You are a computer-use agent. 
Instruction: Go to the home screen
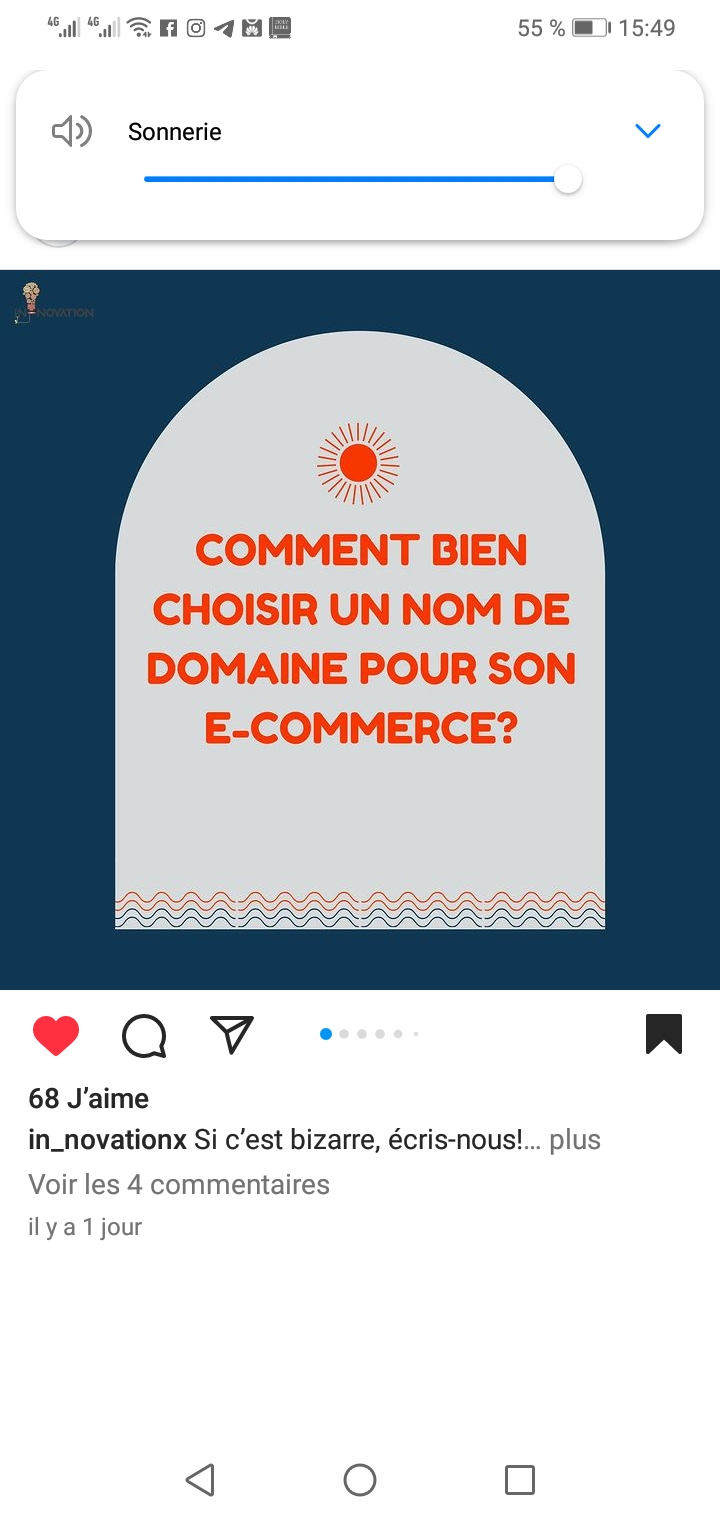click(x=360, y=1480)
